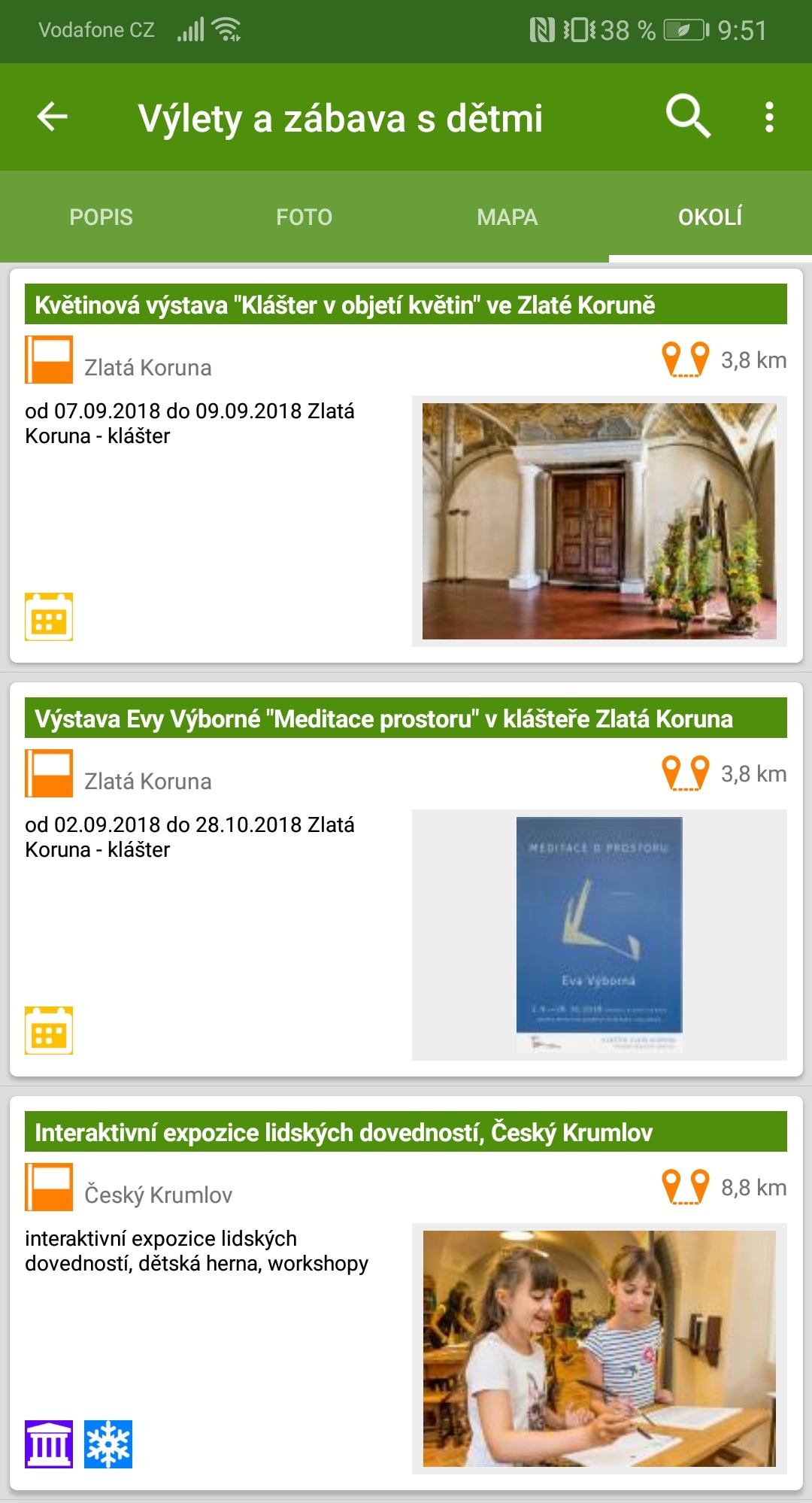Open the search magnifier
Viewport: 812px width, 1503px height.
(x=688, y=117)
